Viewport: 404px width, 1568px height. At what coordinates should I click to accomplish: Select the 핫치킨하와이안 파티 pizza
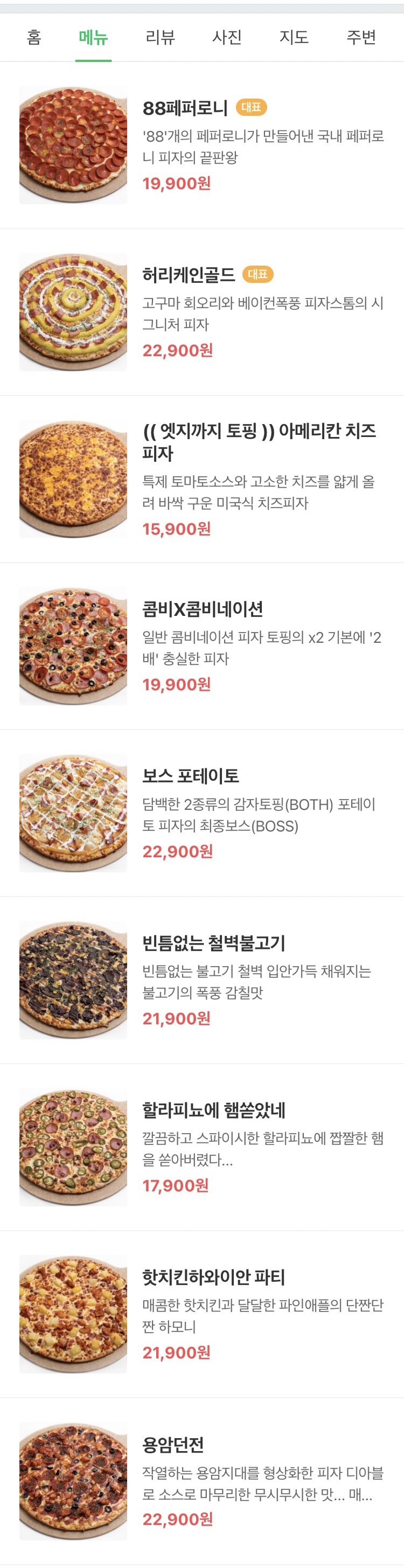tap(213, 1277)
